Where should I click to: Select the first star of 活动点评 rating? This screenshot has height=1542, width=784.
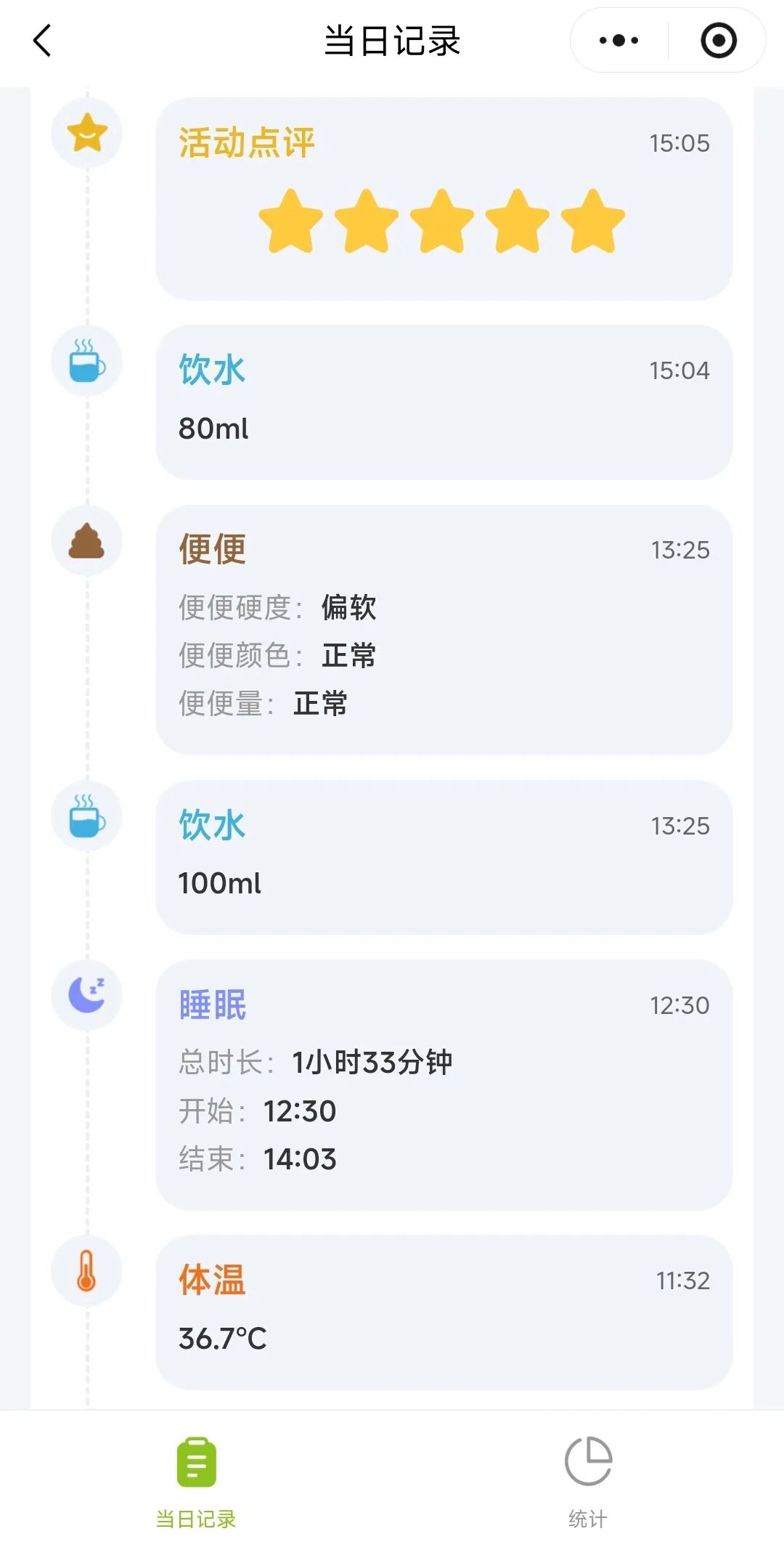(x=290, y=222)
